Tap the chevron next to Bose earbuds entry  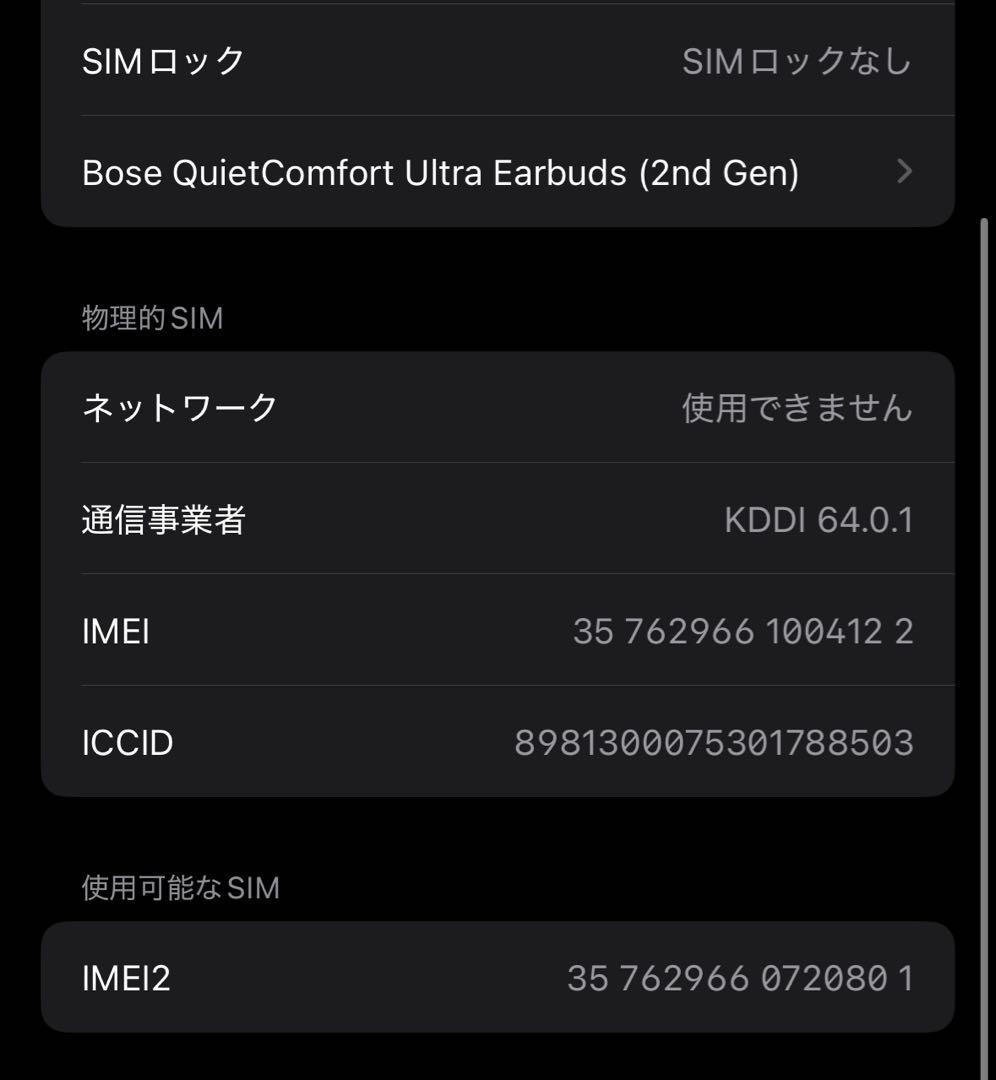903,172
